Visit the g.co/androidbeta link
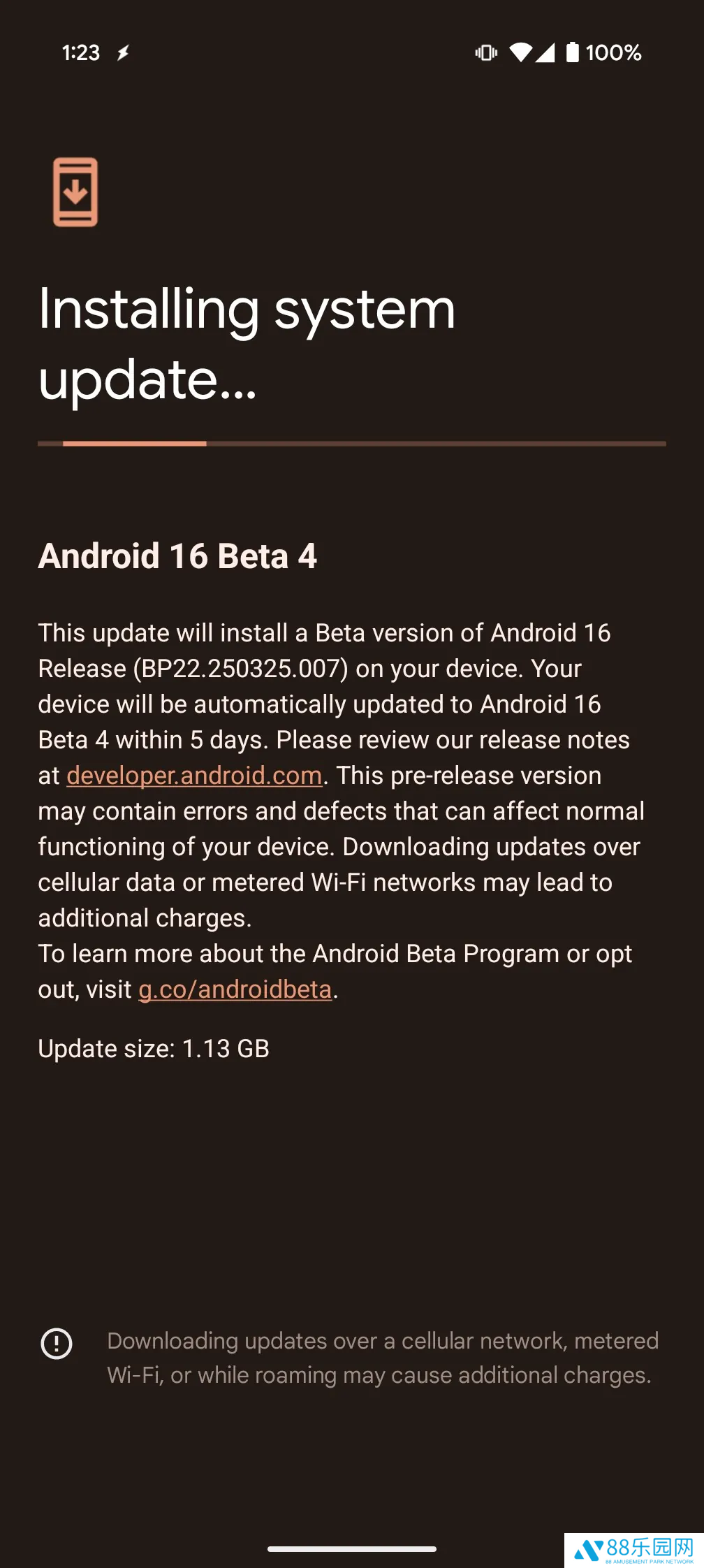This screenshot has height=1568, width=704. pyautogui.click(x=235, y=989)
